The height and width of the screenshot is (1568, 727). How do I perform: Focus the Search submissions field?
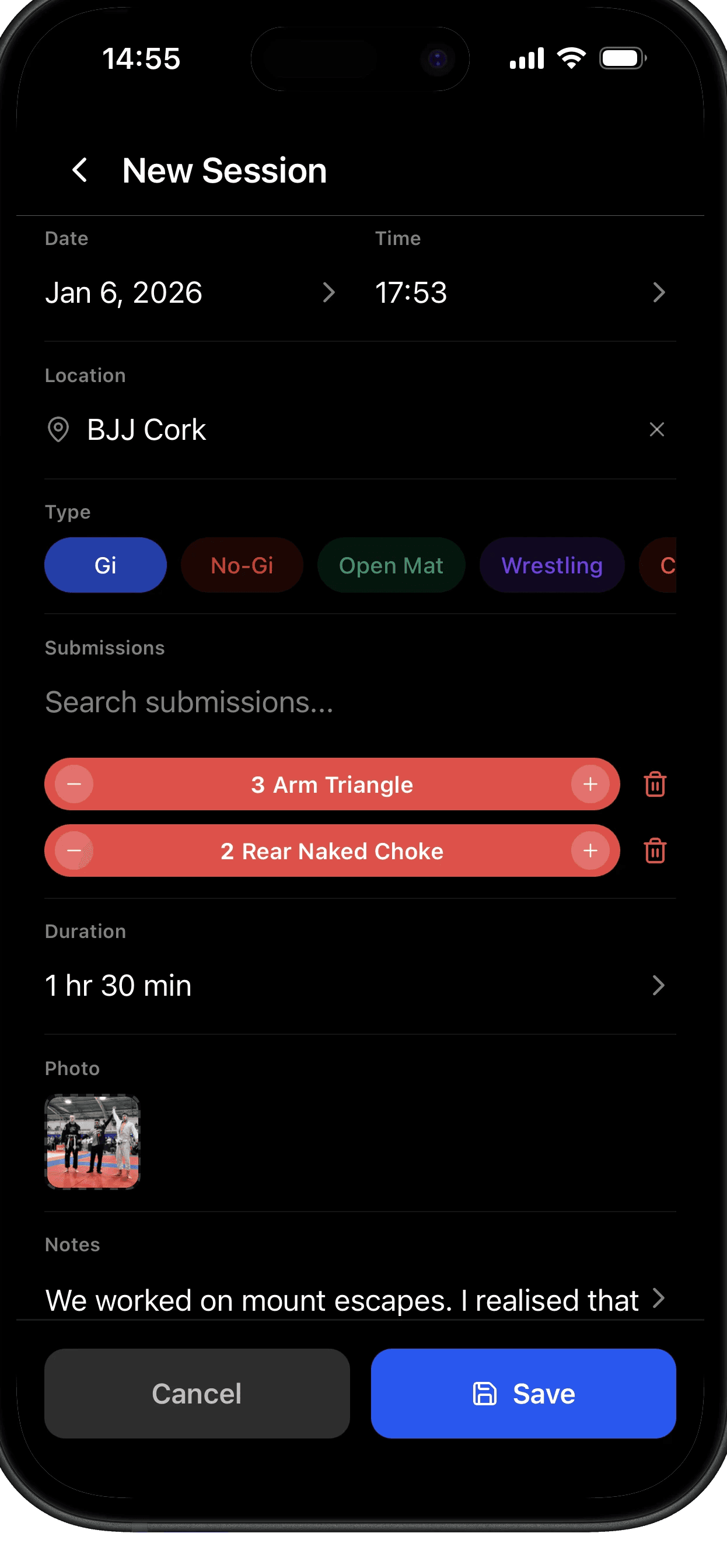[x=359, y=702]
